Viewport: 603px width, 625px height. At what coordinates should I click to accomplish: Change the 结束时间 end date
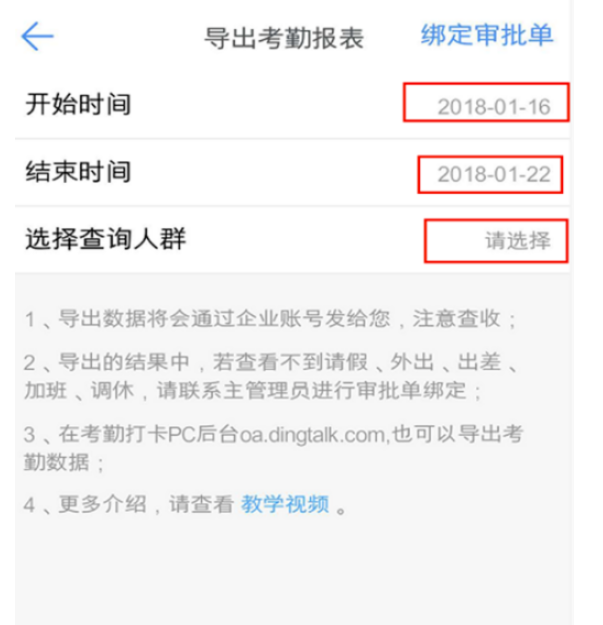coord(493,174)
